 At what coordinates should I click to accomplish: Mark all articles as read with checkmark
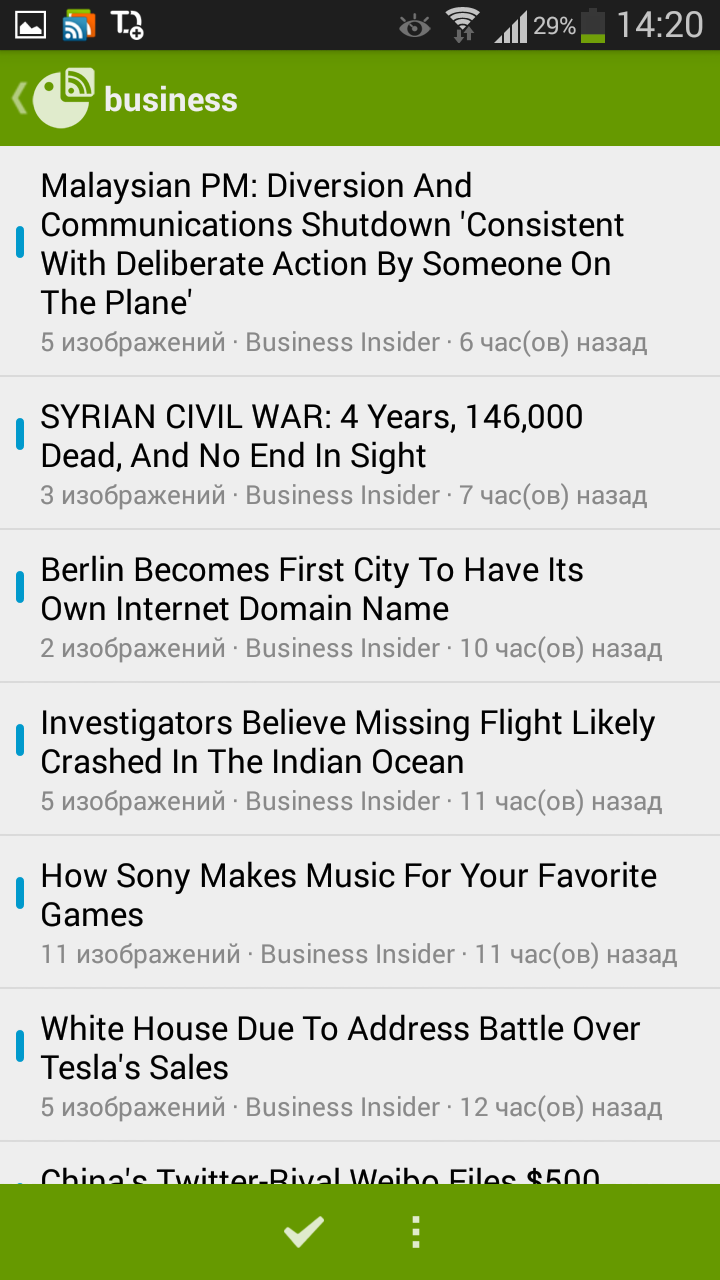tap(303, 1232)
